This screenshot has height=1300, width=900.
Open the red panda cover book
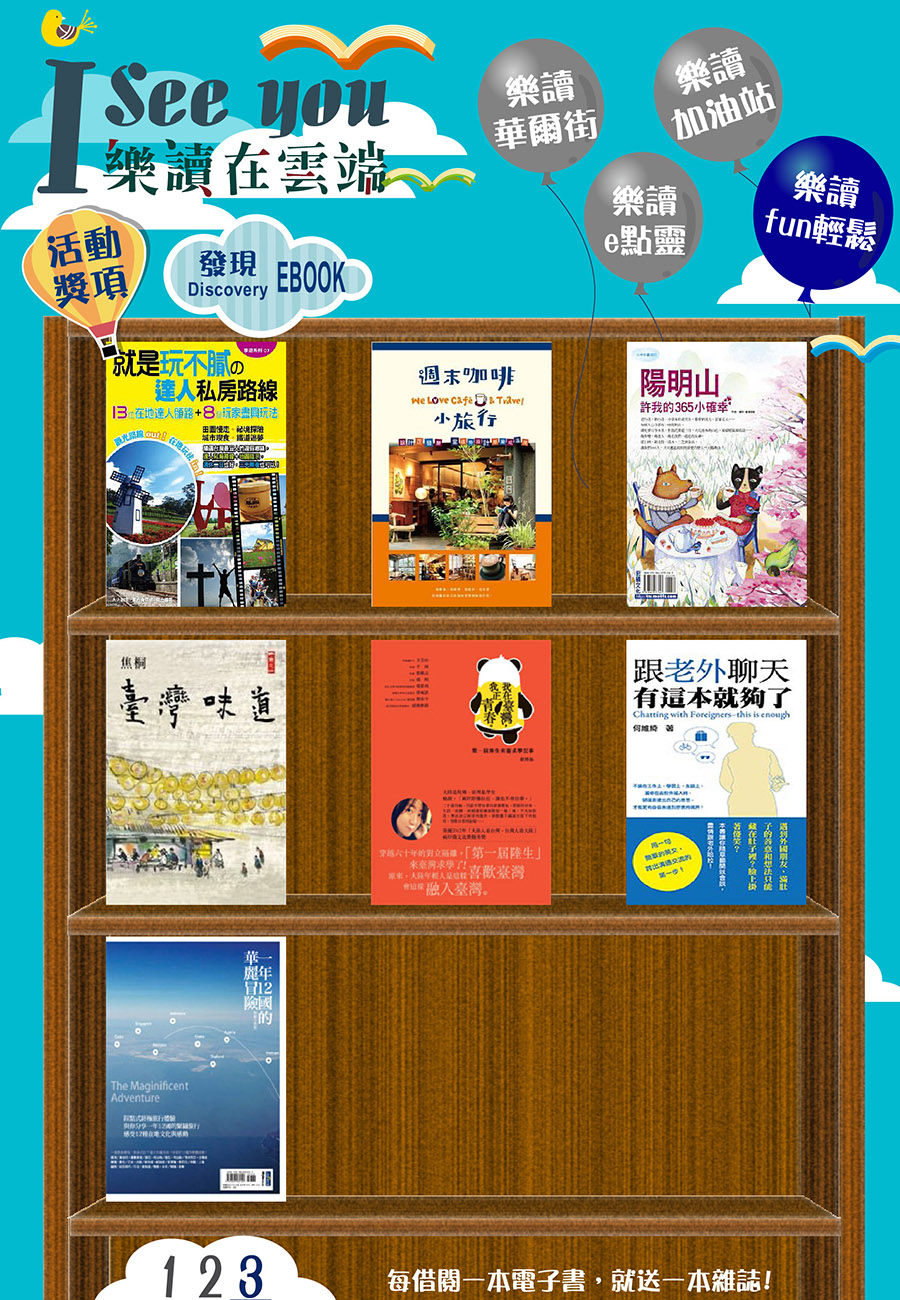(461, 771)
